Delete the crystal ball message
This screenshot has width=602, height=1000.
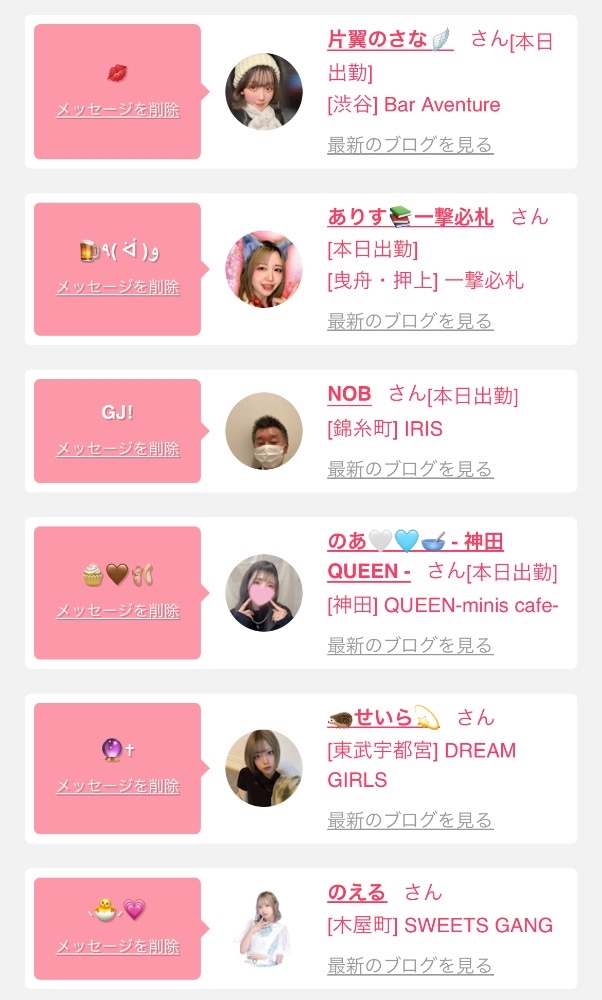tap(118, 786)
